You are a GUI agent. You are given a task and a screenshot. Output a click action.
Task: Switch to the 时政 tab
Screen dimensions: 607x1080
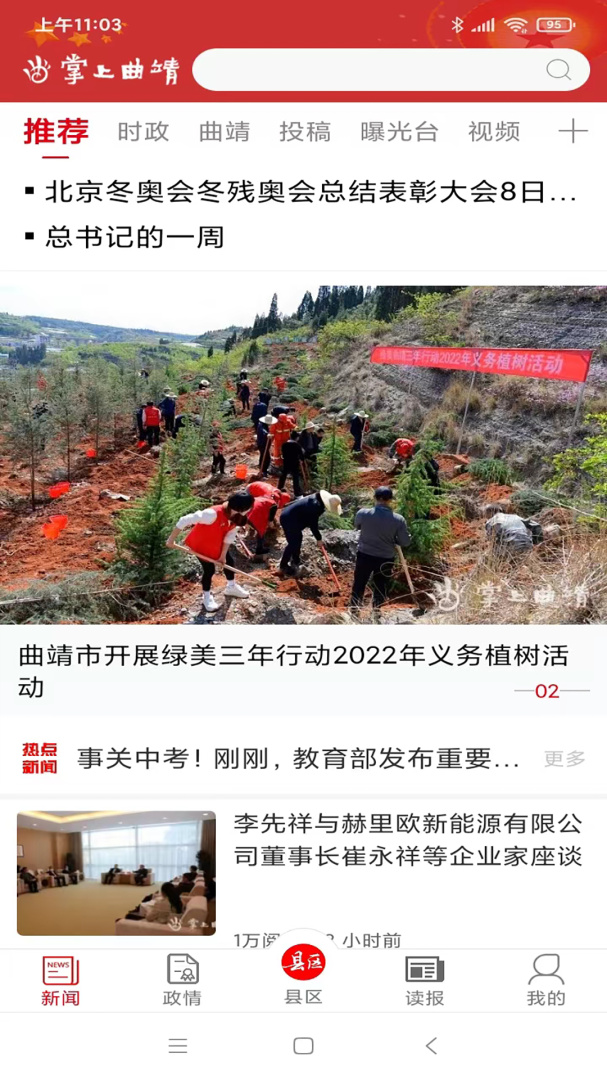(x=143, y=132)
